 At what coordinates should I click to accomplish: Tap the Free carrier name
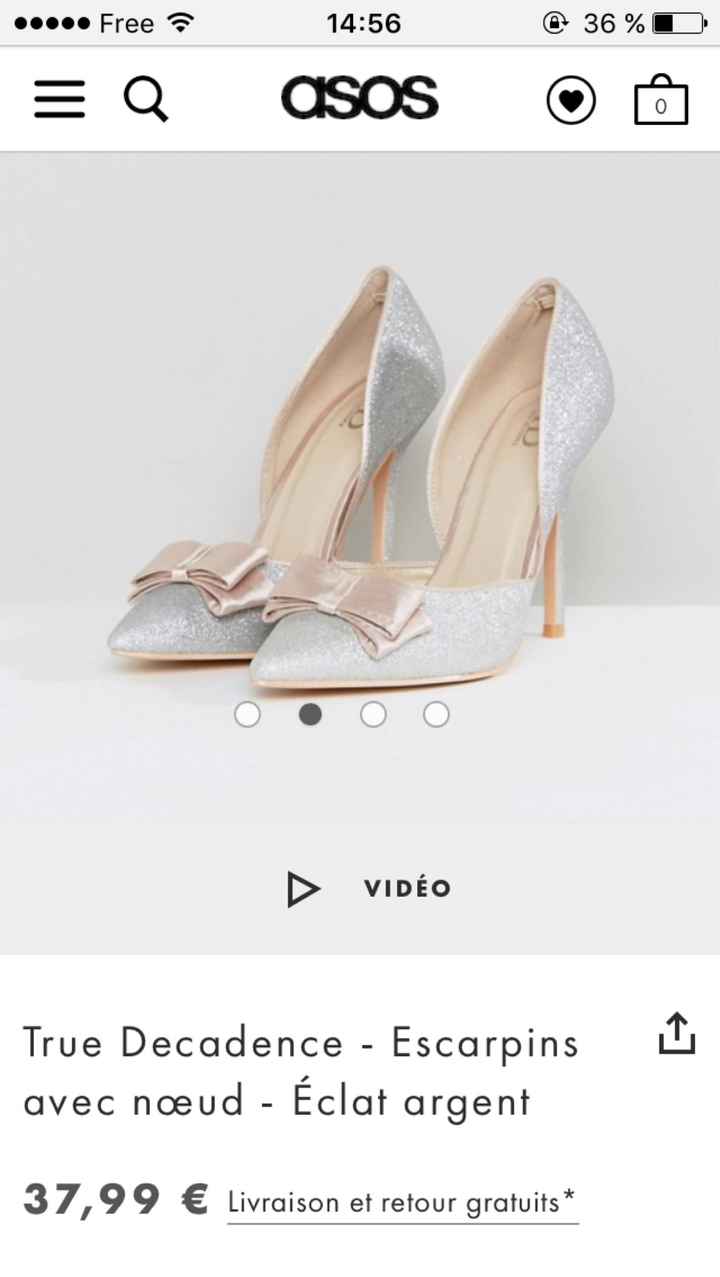(125, 20)
